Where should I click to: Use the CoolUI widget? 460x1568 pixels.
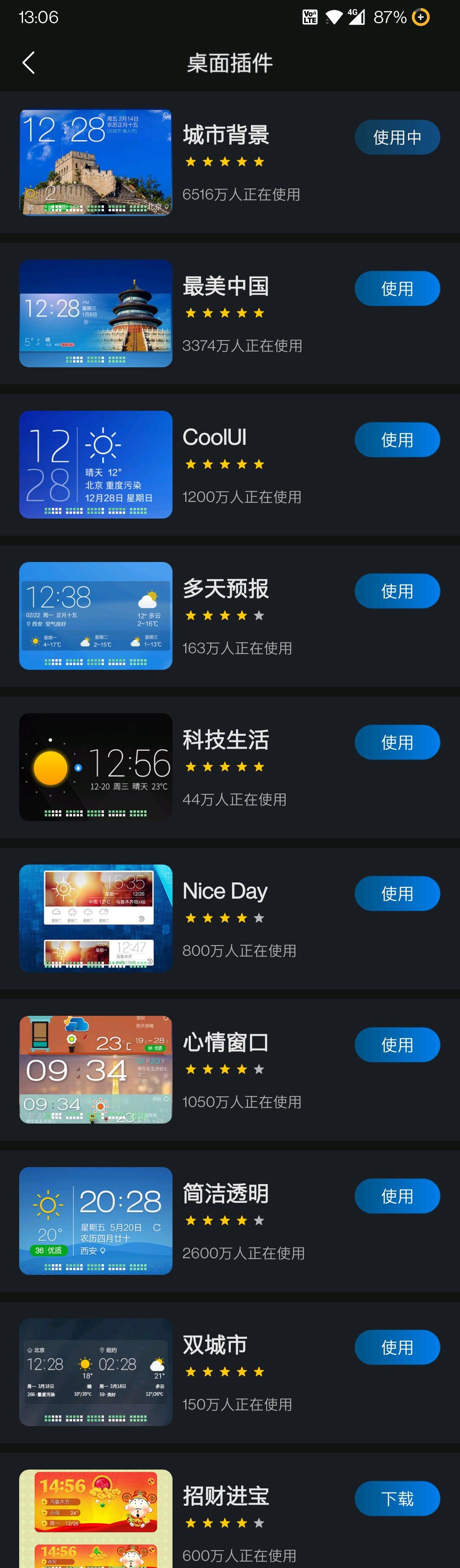point(397,439)
